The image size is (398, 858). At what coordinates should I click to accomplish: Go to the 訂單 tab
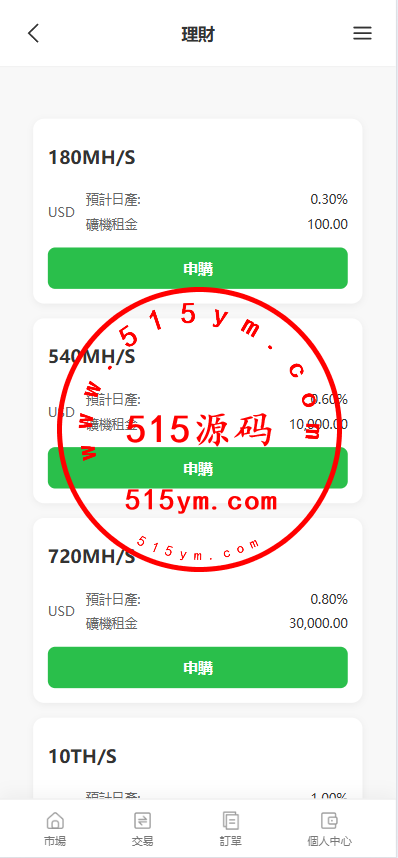point(231,829)
